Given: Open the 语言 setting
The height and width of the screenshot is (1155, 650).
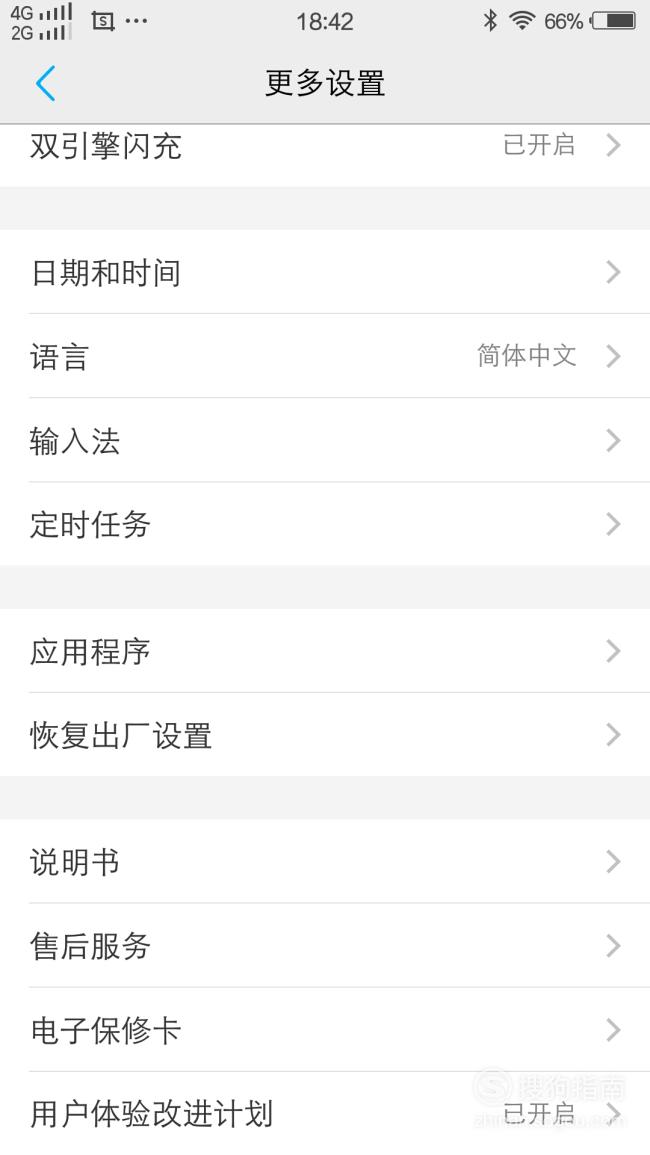Looking at the screenshot, I should (325, 356).
